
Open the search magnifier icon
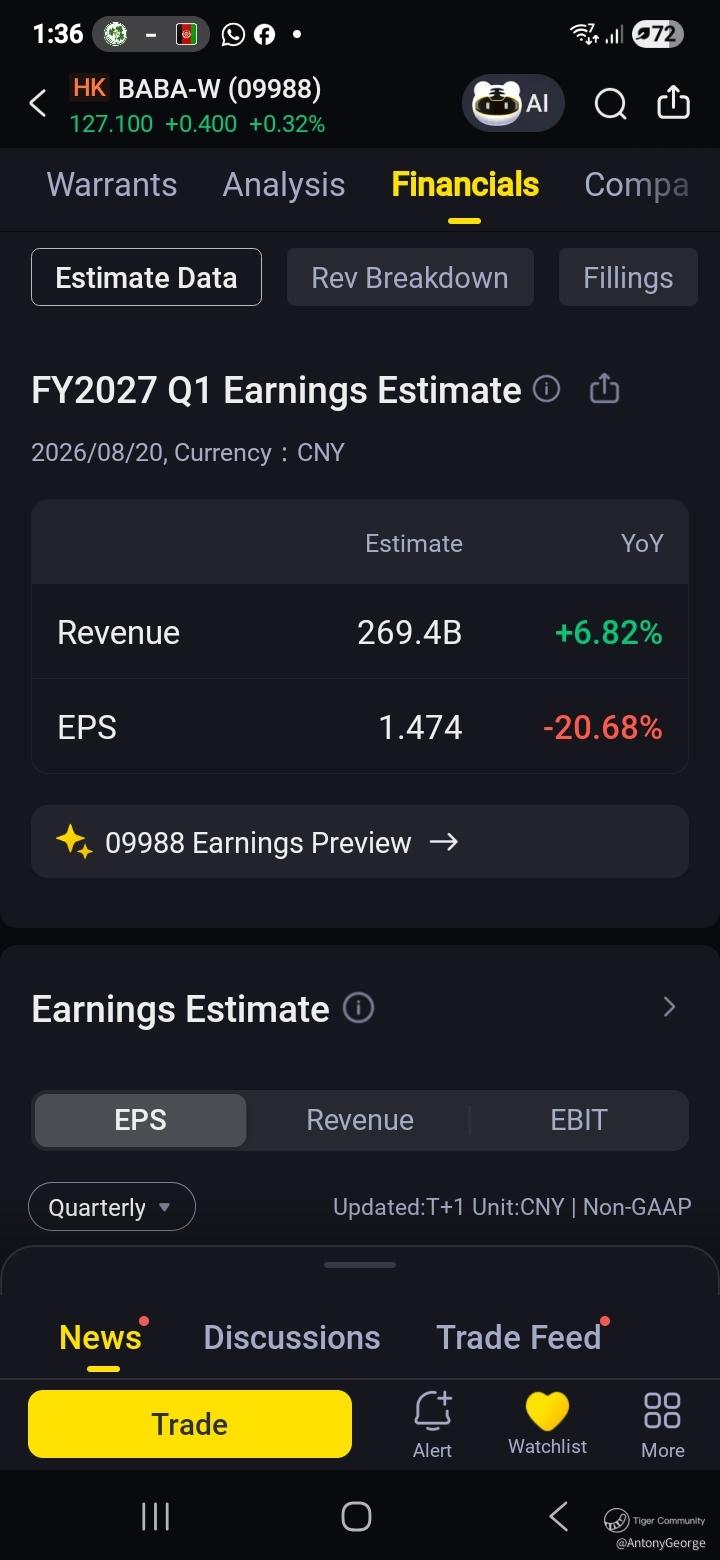tap(610, 103)
